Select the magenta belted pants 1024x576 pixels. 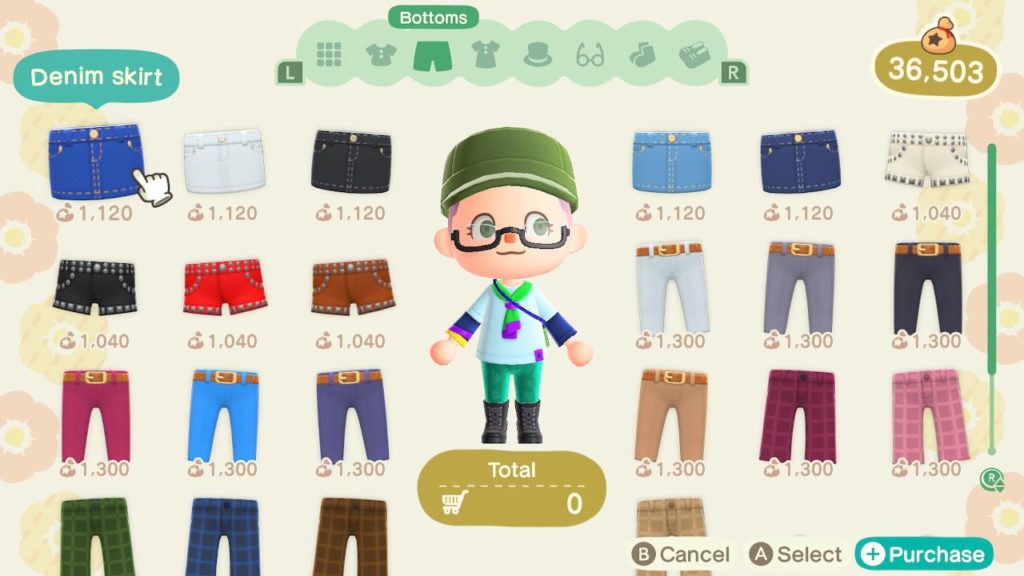(x=94, y=417)
